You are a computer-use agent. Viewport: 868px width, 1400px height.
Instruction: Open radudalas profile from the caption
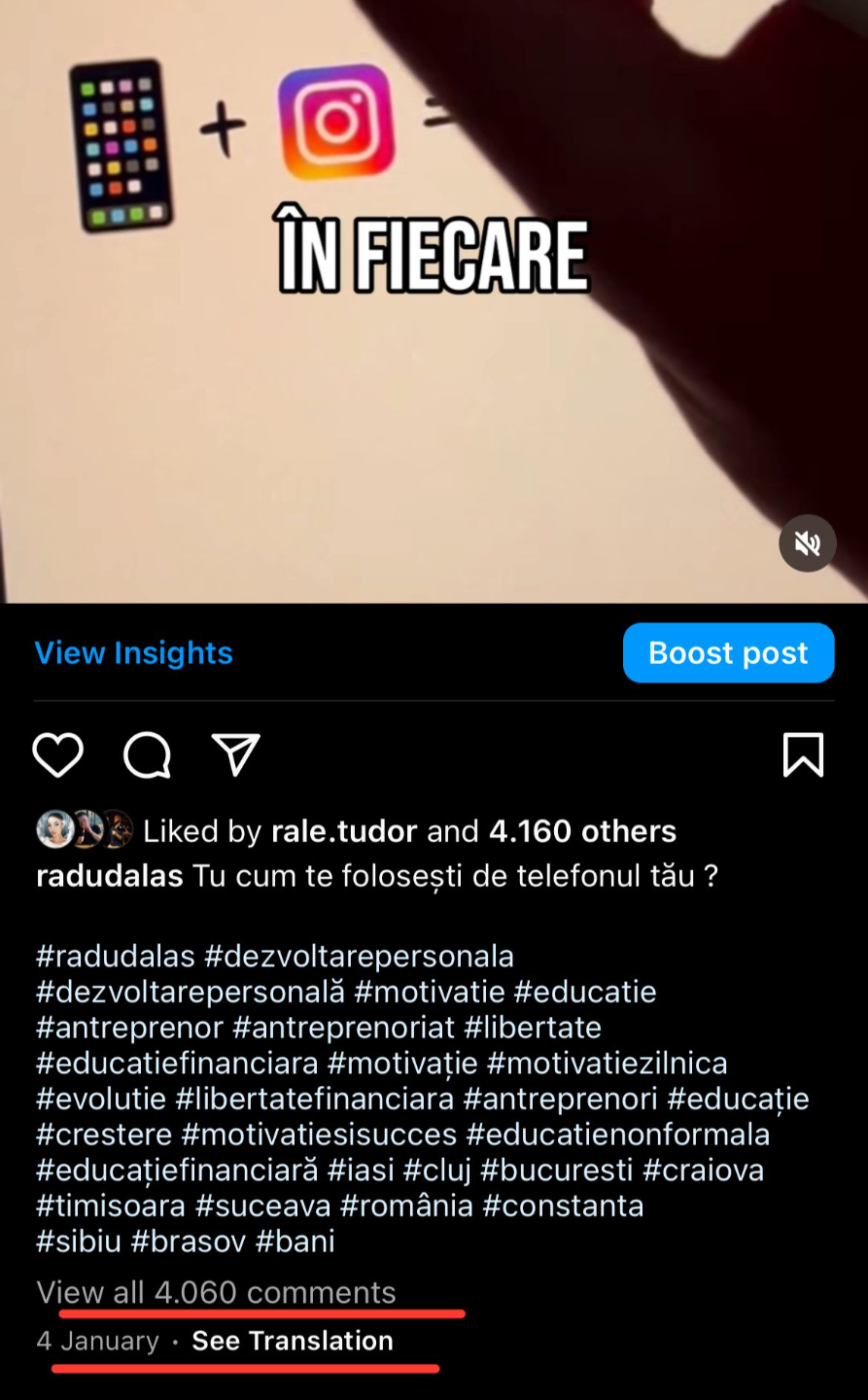pyautogui.click(x=110, y=876)
